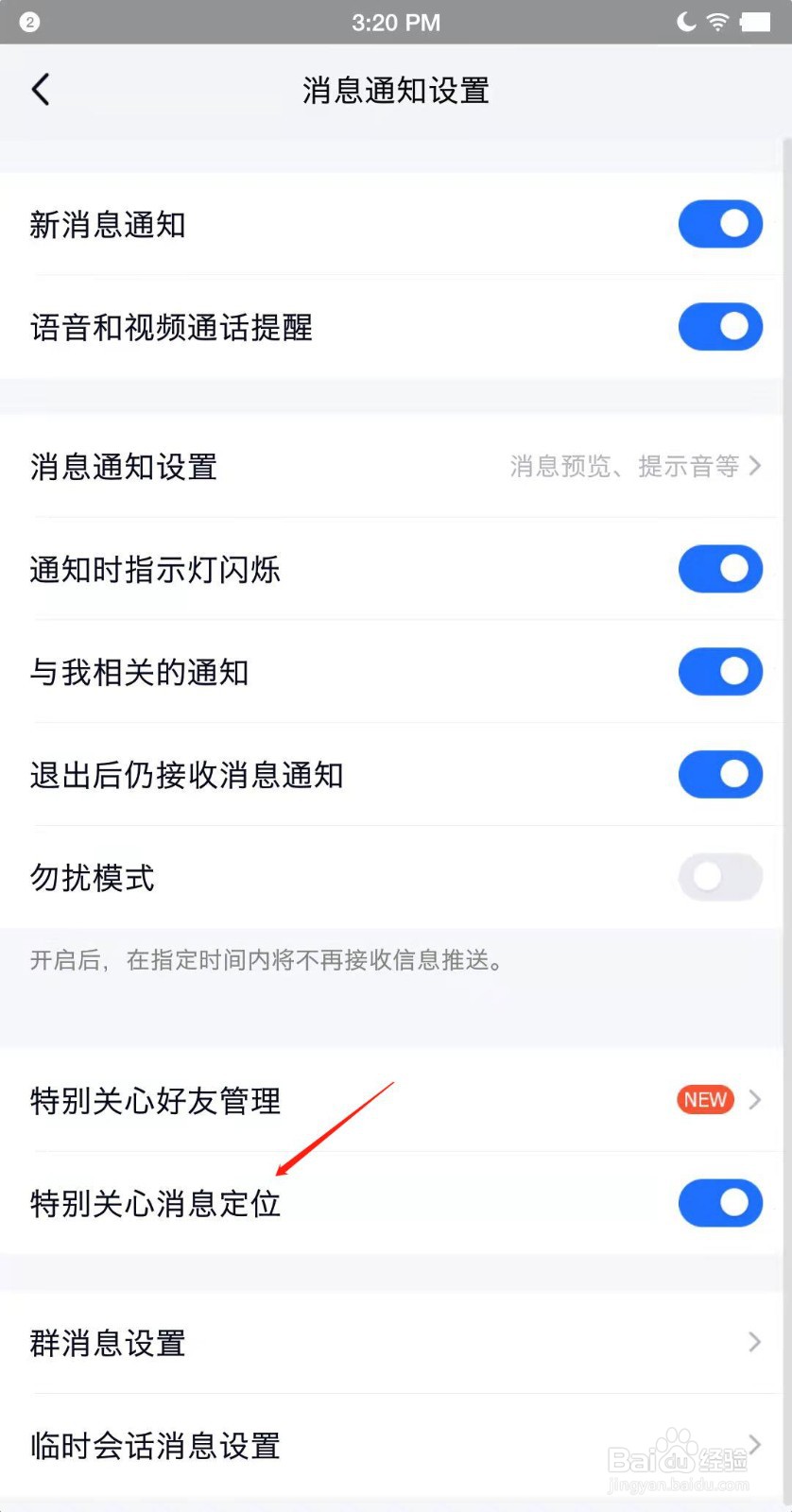Disable 新消息通知 toggle

pyautogui.click(x=720, y=224)
